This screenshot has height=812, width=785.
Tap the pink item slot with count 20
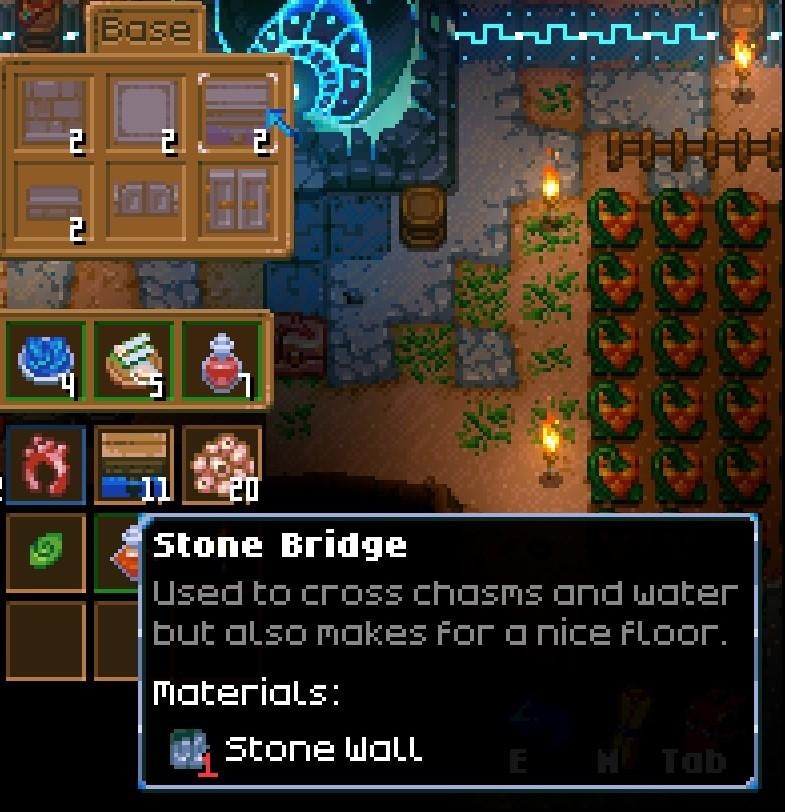point(224,463)
